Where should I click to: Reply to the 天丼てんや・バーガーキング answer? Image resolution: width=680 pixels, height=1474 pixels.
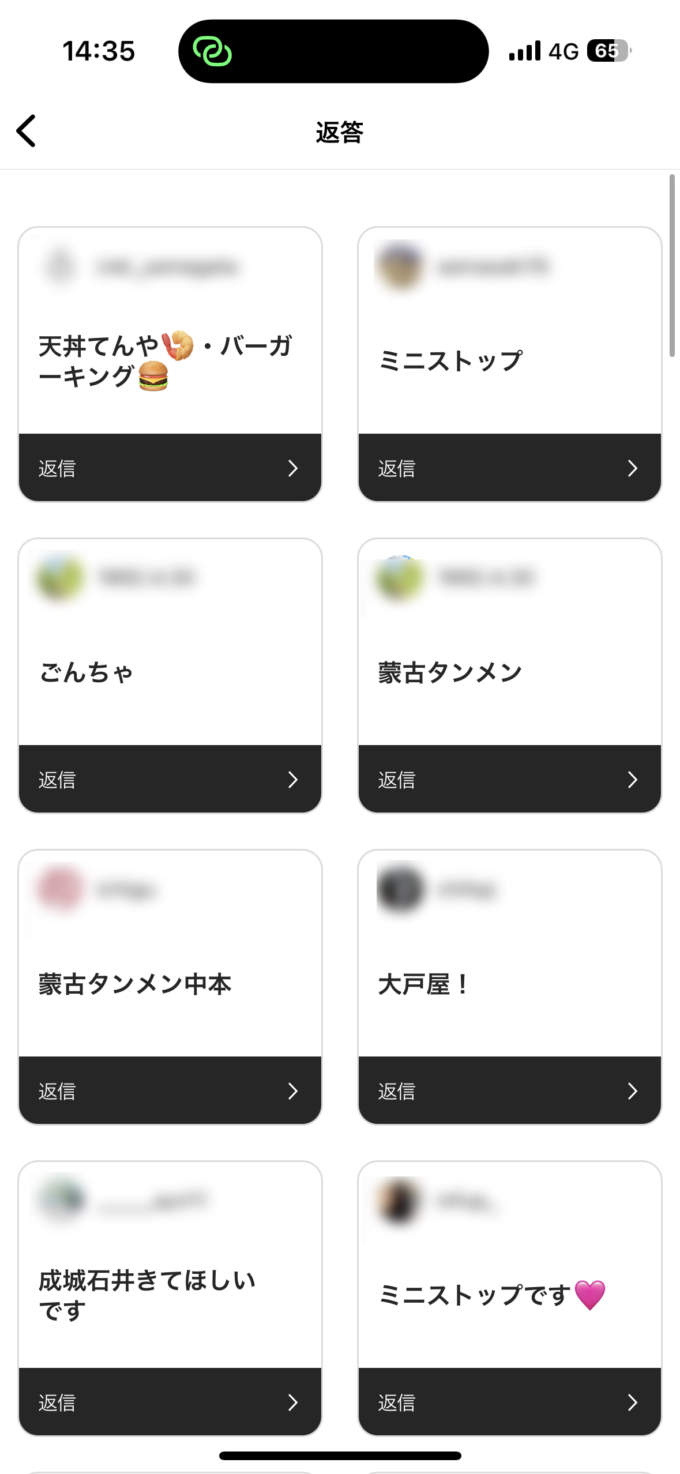[170, 468]
